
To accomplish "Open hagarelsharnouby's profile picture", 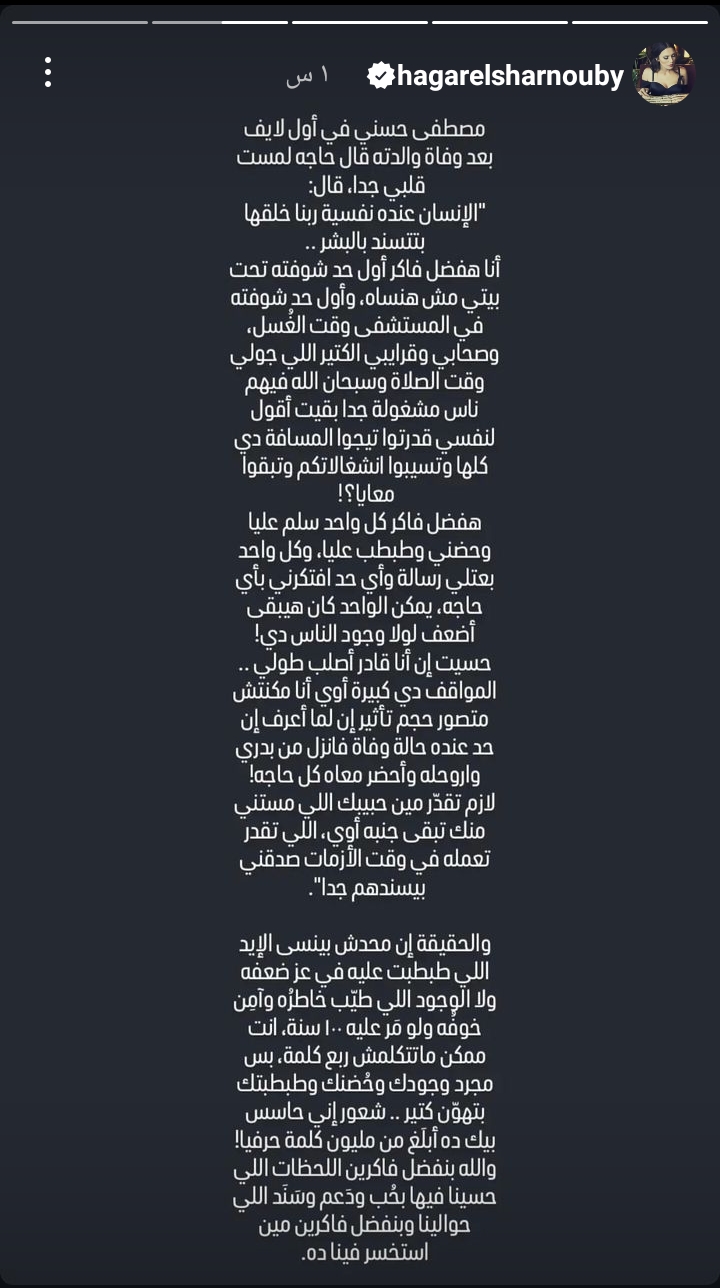I will click(x=665, y=74).
